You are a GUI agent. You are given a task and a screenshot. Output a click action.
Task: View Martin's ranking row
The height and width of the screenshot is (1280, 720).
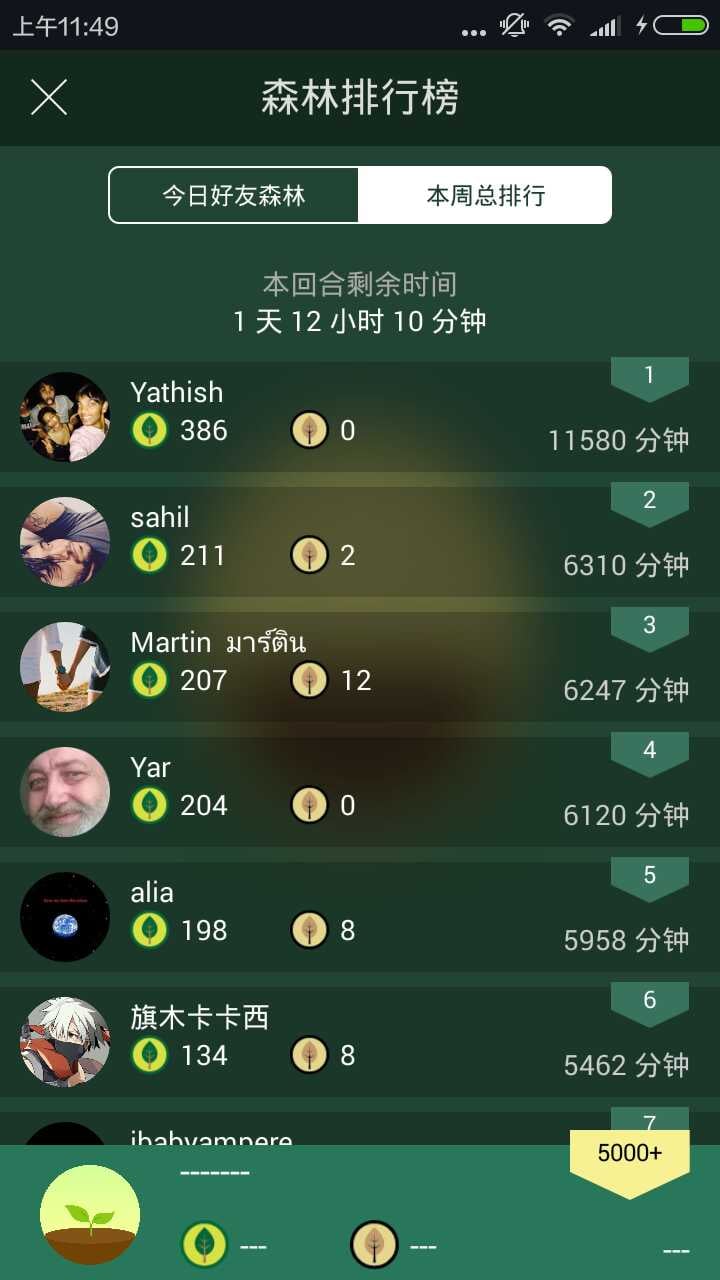coord(360,666)
